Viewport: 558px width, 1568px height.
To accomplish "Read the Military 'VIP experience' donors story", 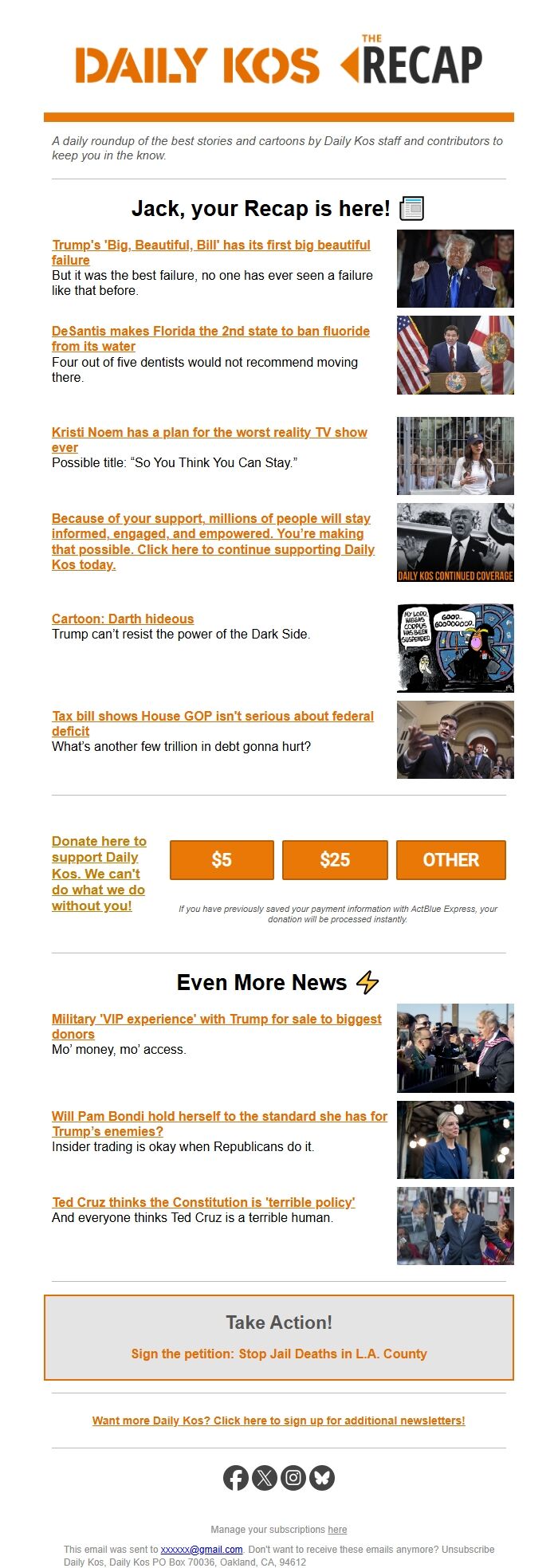I will click(x=216, y=1020).
